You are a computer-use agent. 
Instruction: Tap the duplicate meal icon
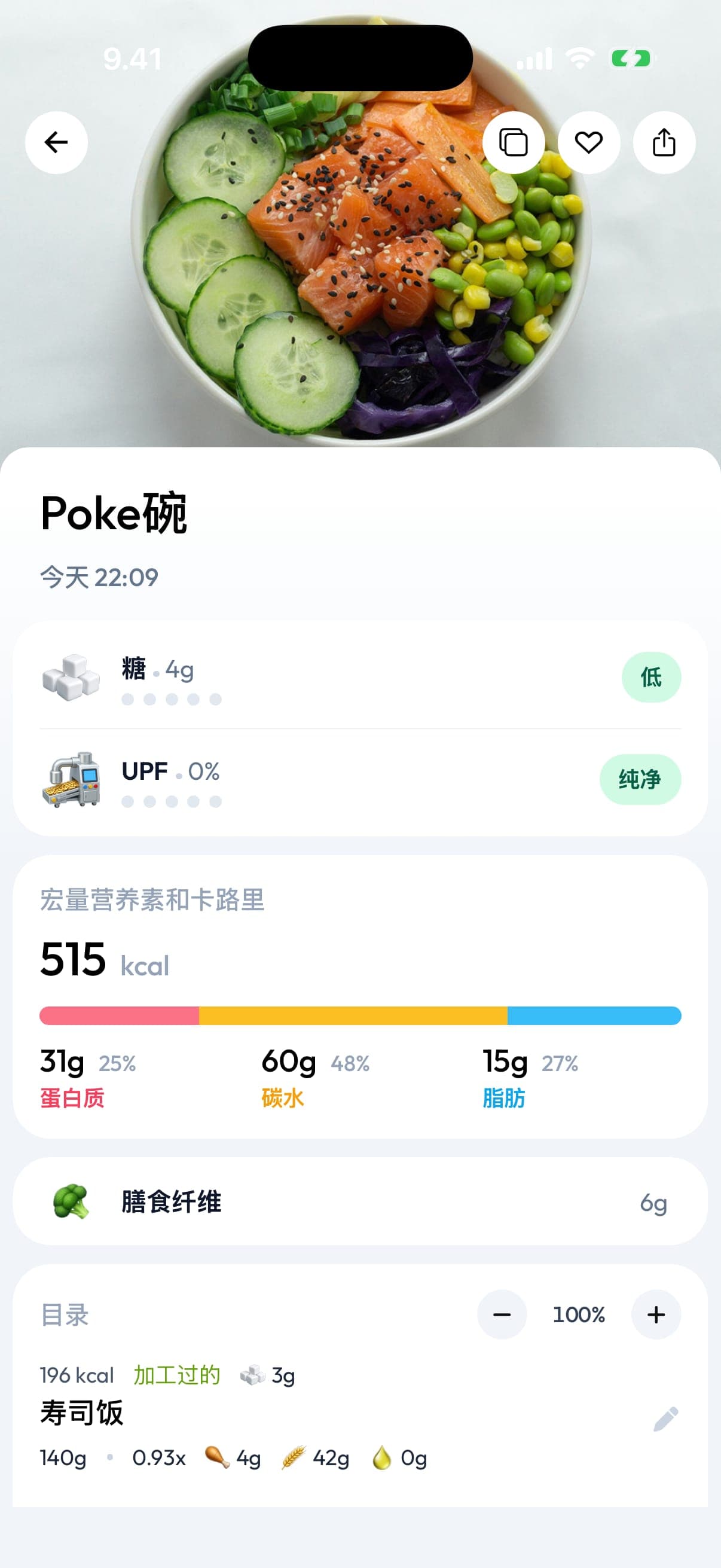coord(514,142)
